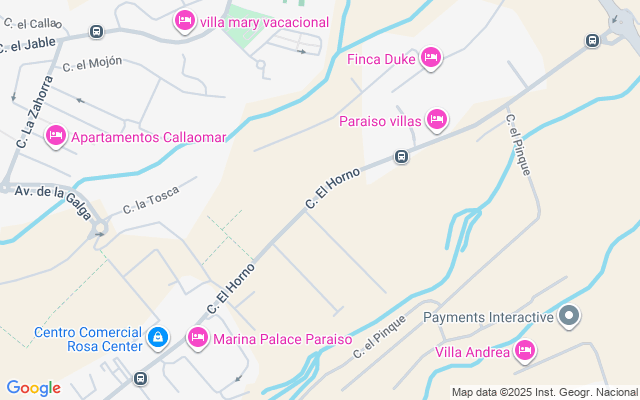
Task: Tap the bus stop on C. El Horno
Action: click(401, 156)
